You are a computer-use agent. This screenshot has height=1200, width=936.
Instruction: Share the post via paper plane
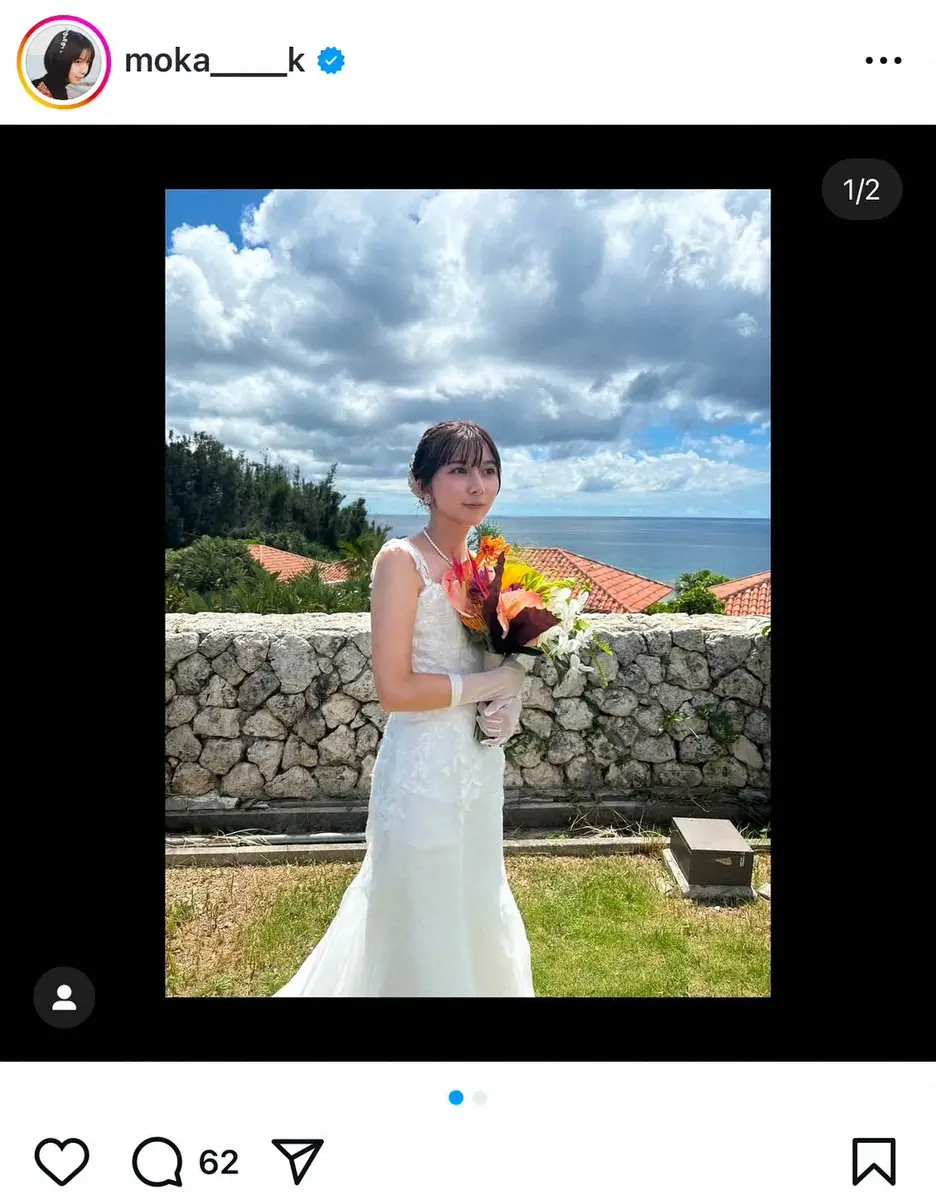298,1162
